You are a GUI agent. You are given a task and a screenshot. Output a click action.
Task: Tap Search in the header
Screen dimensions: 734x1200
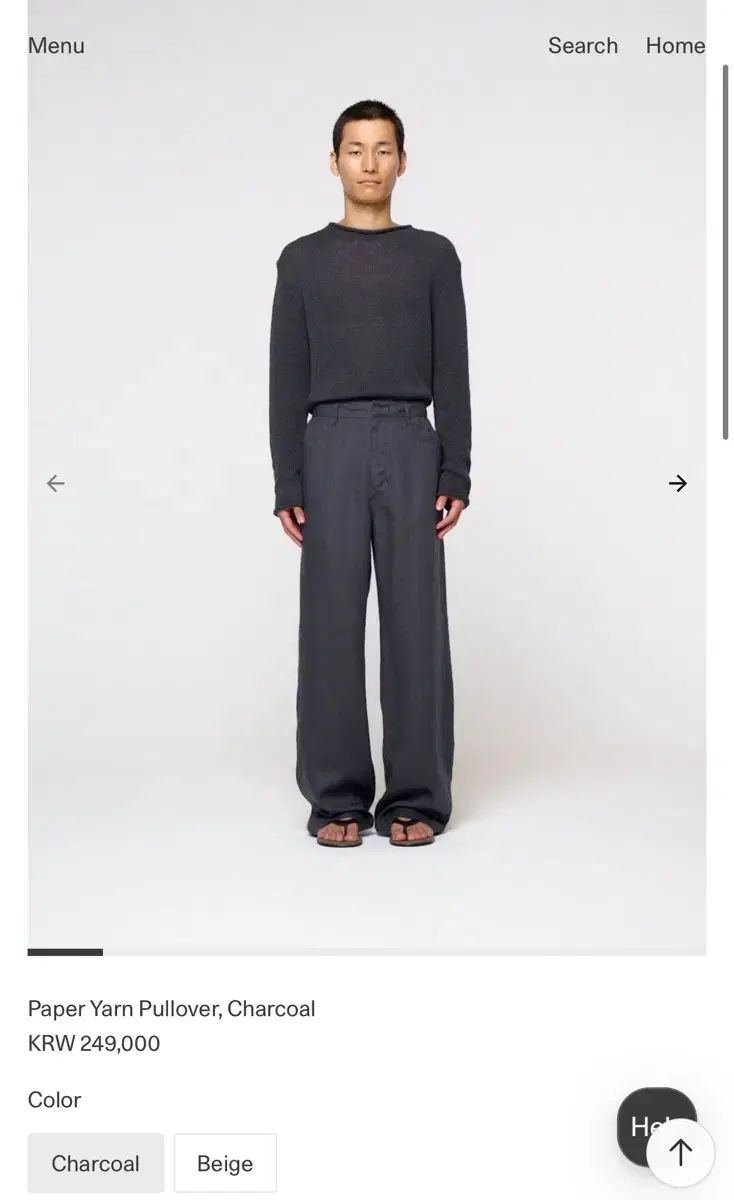click(583, 45)
